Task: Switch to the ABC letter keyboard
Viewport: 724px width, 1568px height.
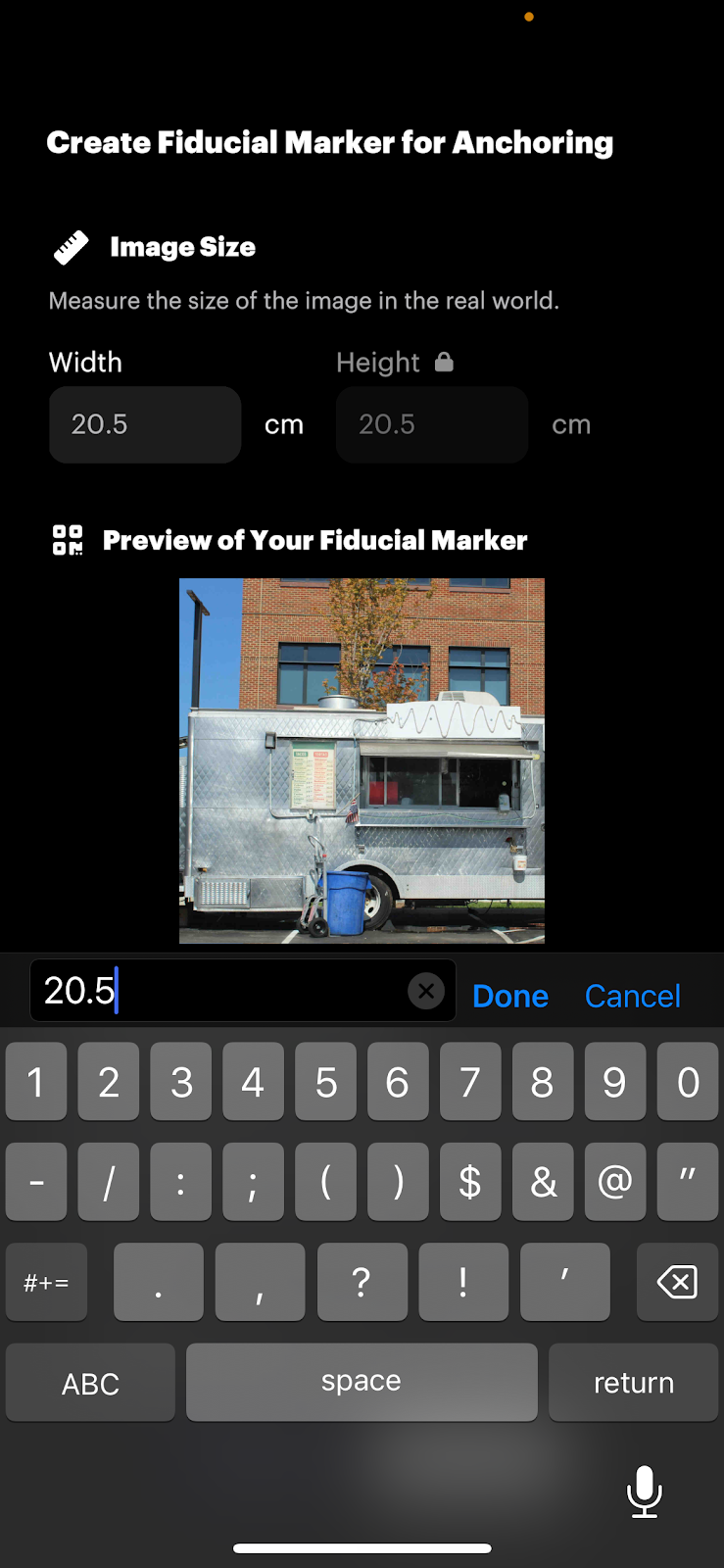Action: (x=89, y=1382)
